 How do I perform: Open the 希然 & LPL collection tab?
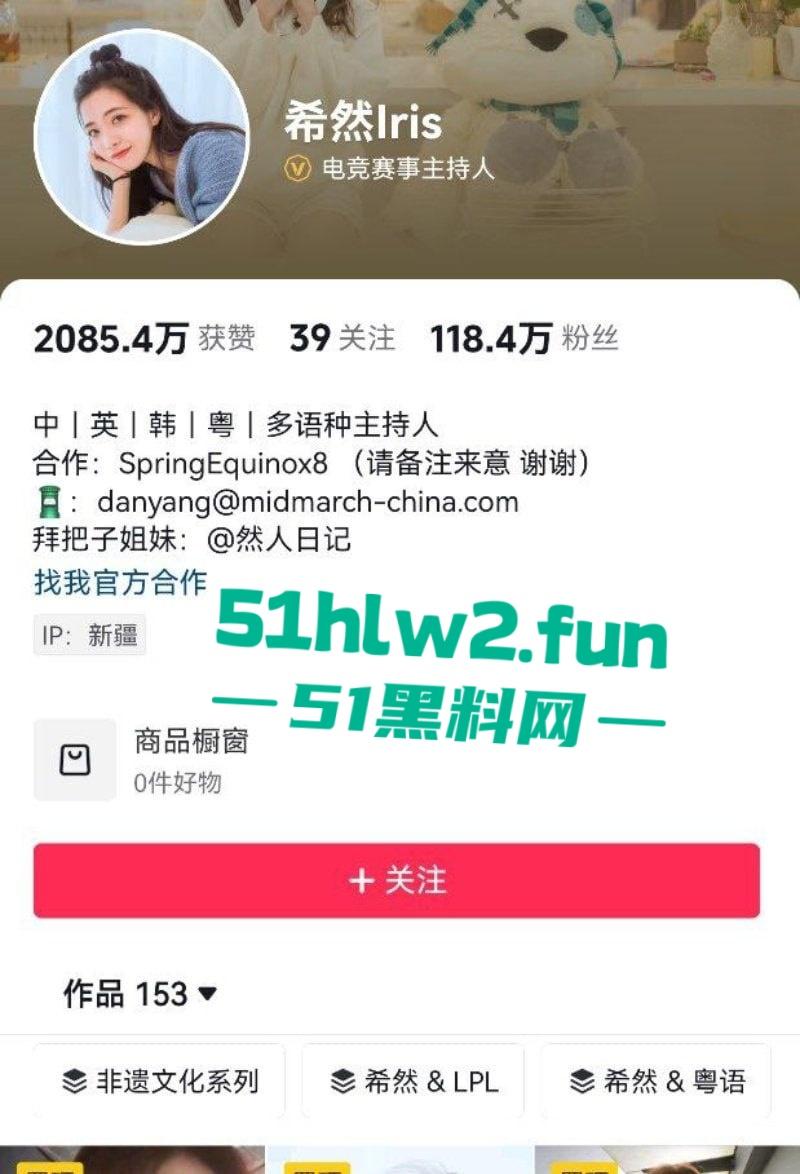click(415, 1080)
